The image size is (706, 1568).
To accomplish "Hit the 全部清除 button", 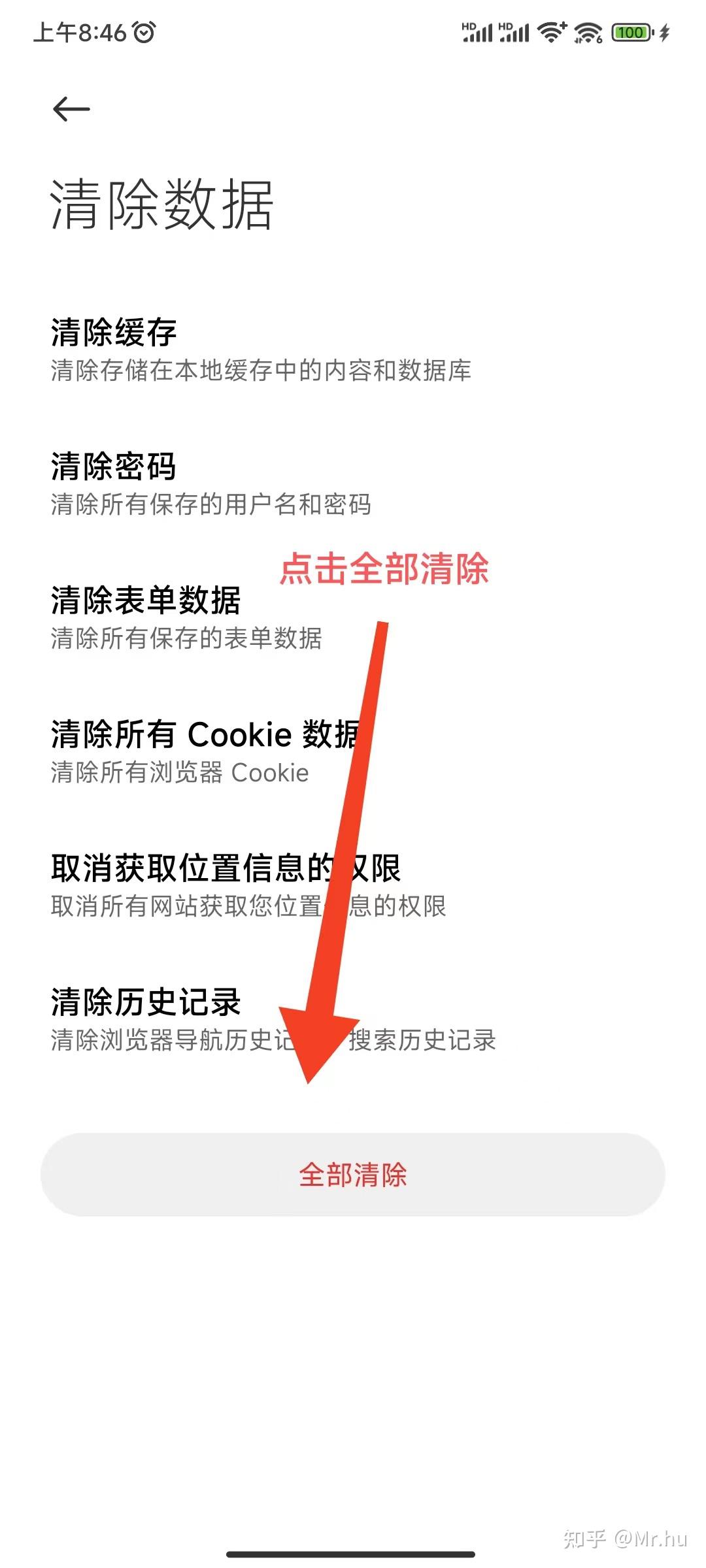I will tap(353, 1175).
